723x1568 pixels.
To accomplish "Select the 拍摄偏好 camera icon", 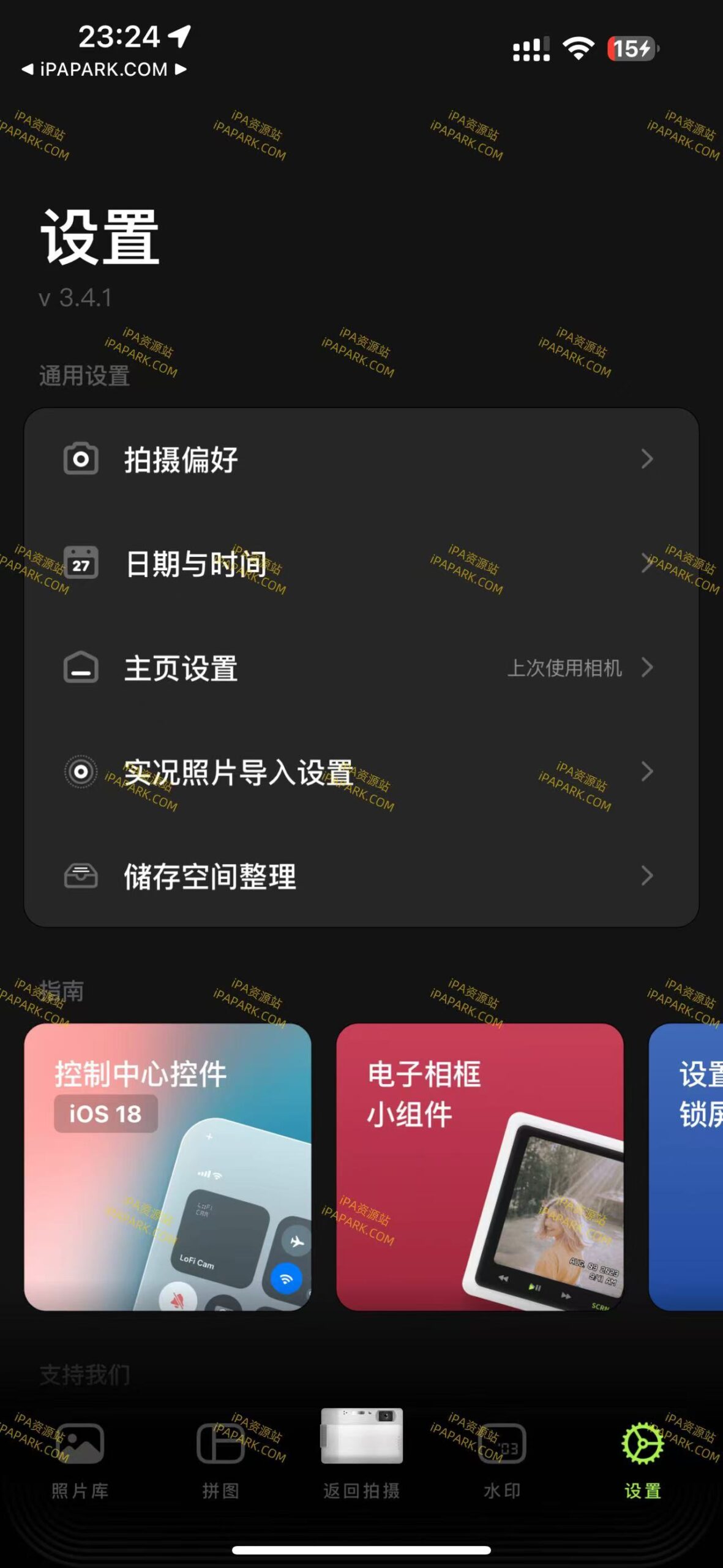I will pyautogui.click(x=81, y=458).
